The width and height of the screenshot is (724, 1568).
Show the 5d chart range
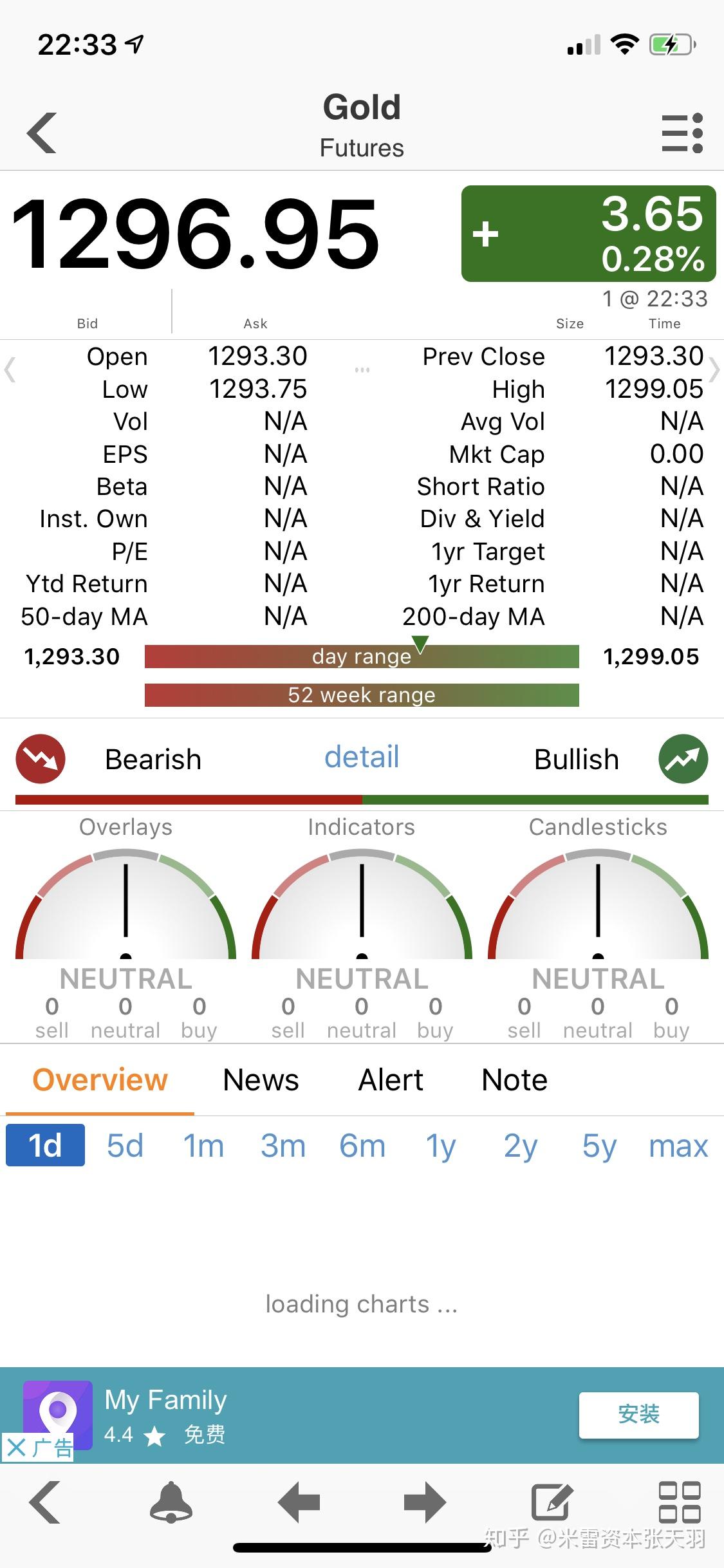(125, 1146)
